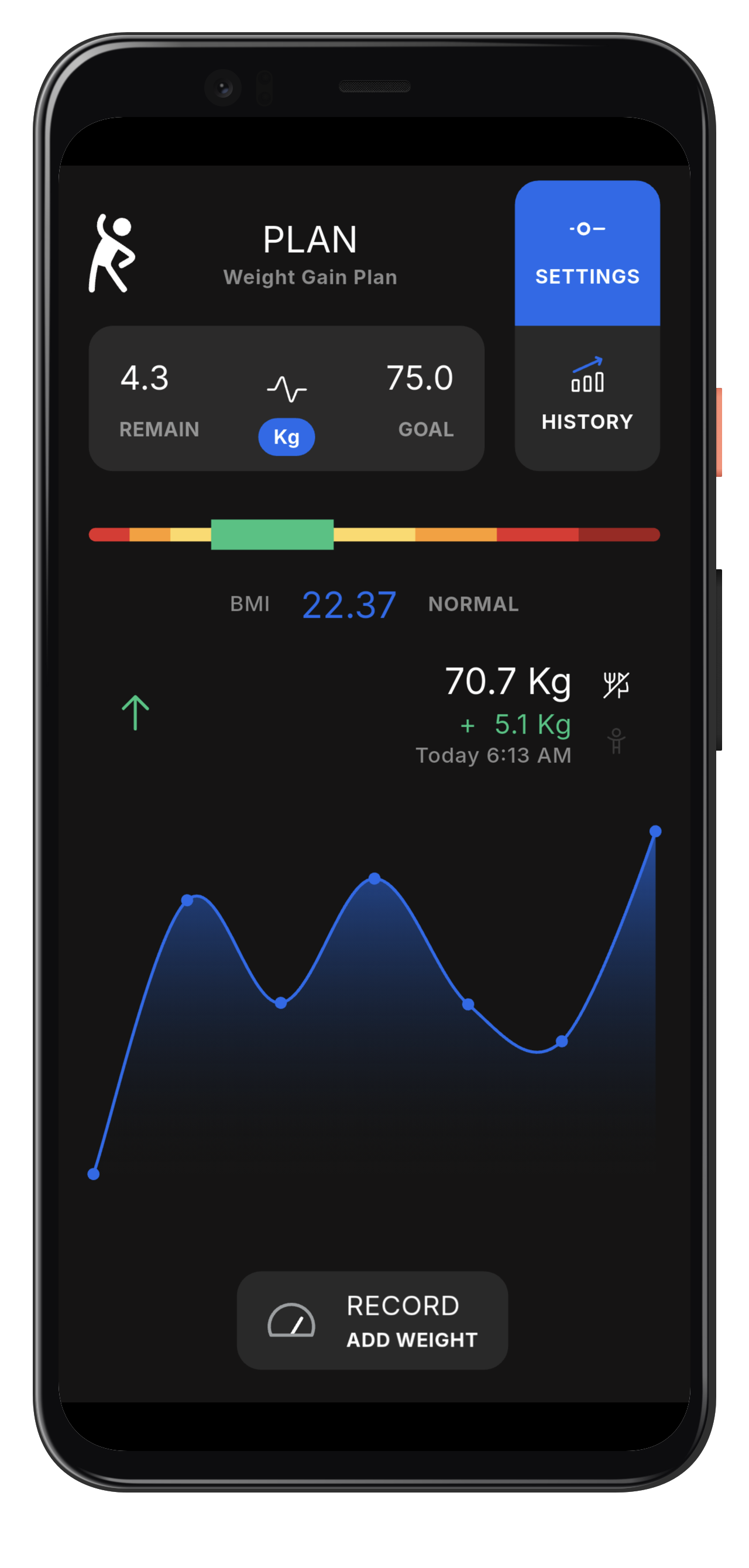Tap the fasting utensils icon beside 70.7 Kg
This screenshot has height=1568, width=749.
pyautogui.click(x=616, y=685)
